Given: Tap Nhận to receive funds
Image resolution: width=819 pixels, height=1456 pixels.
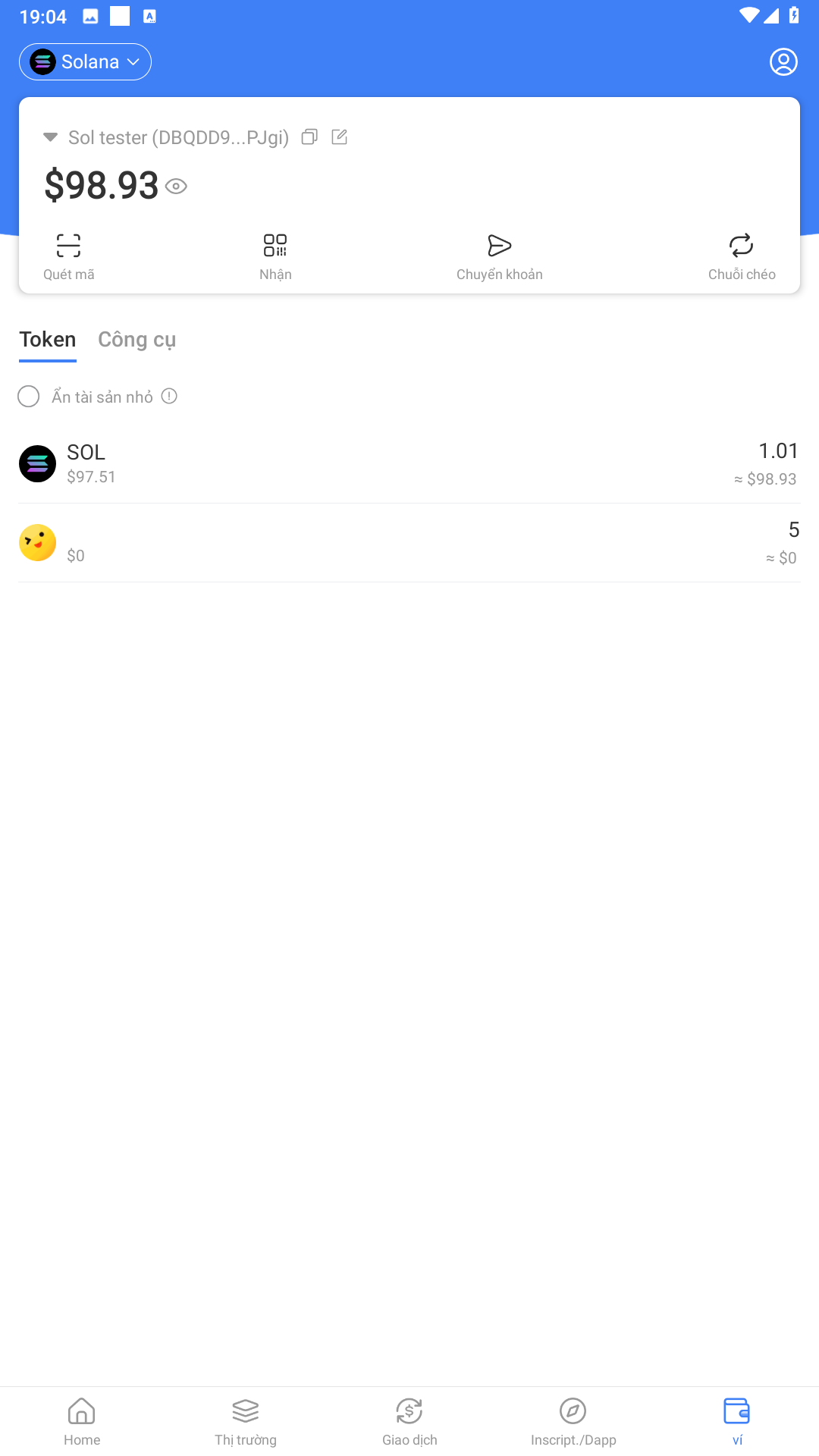Looking at the screenshot, I should pos(275,256).
